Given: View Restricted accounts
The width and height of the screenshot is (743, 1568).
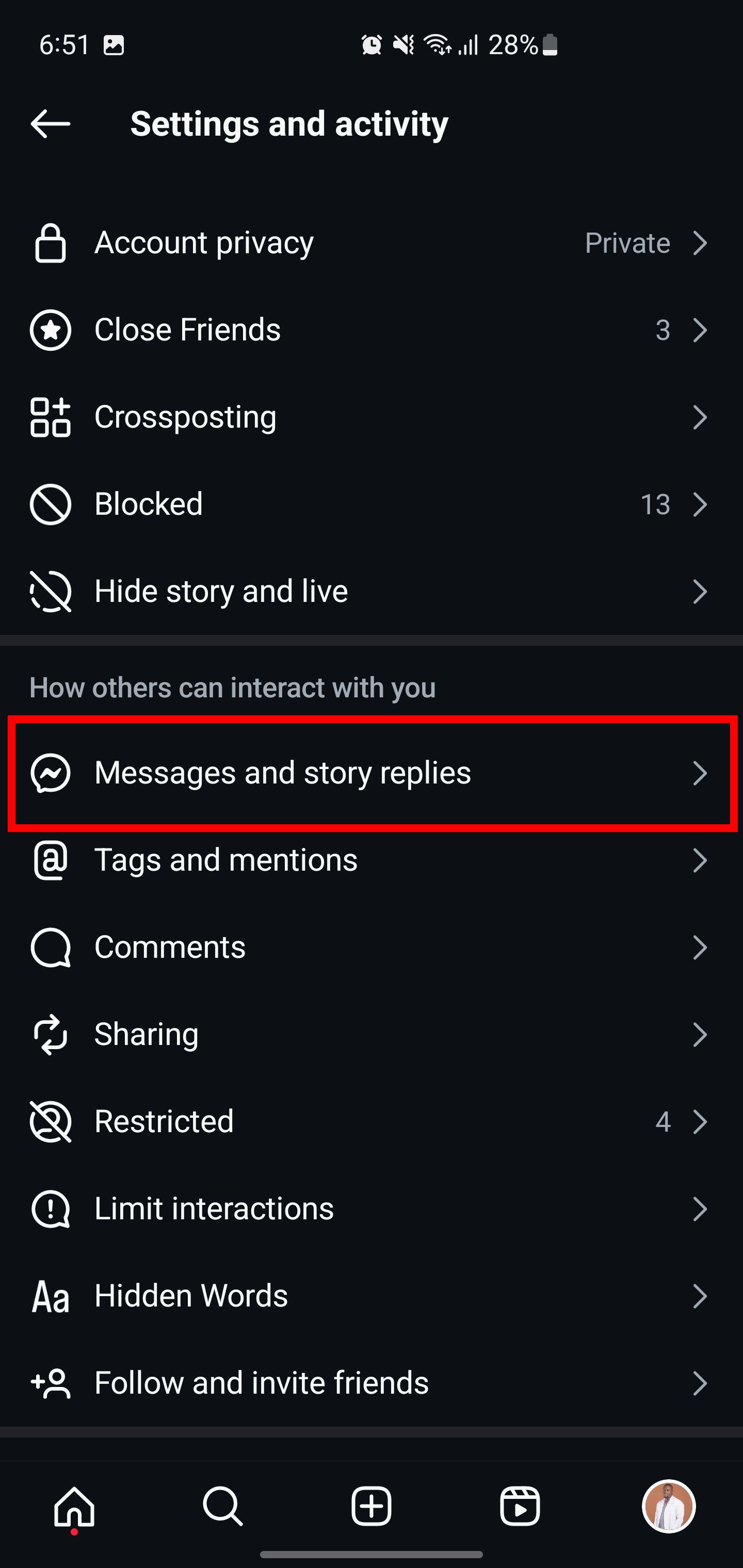Looking at the screenshot, I should [x=370, y=1121].
